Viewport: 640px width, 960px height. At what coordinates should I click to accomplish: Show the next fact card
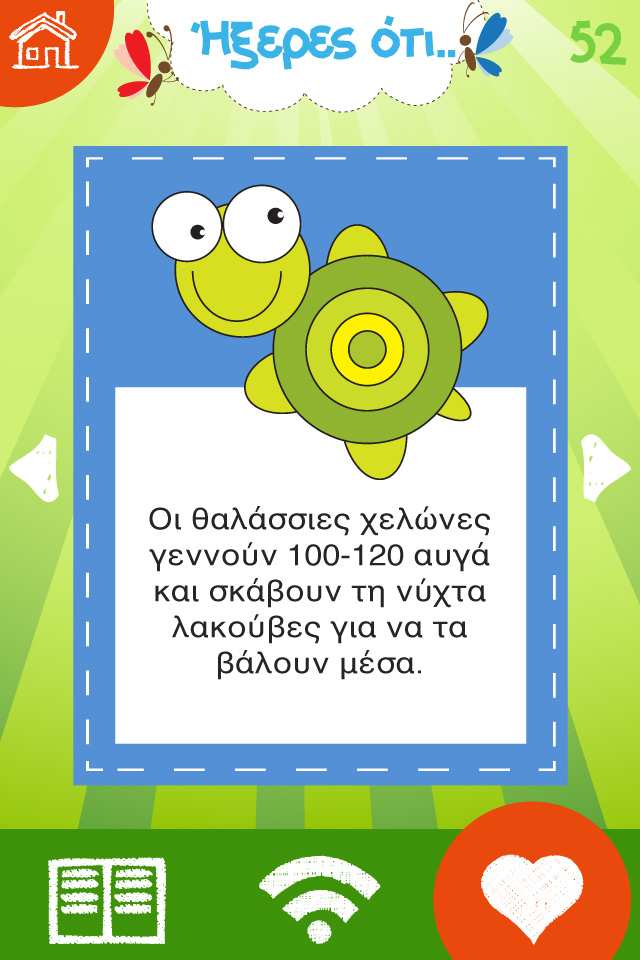tap(604, 468)
